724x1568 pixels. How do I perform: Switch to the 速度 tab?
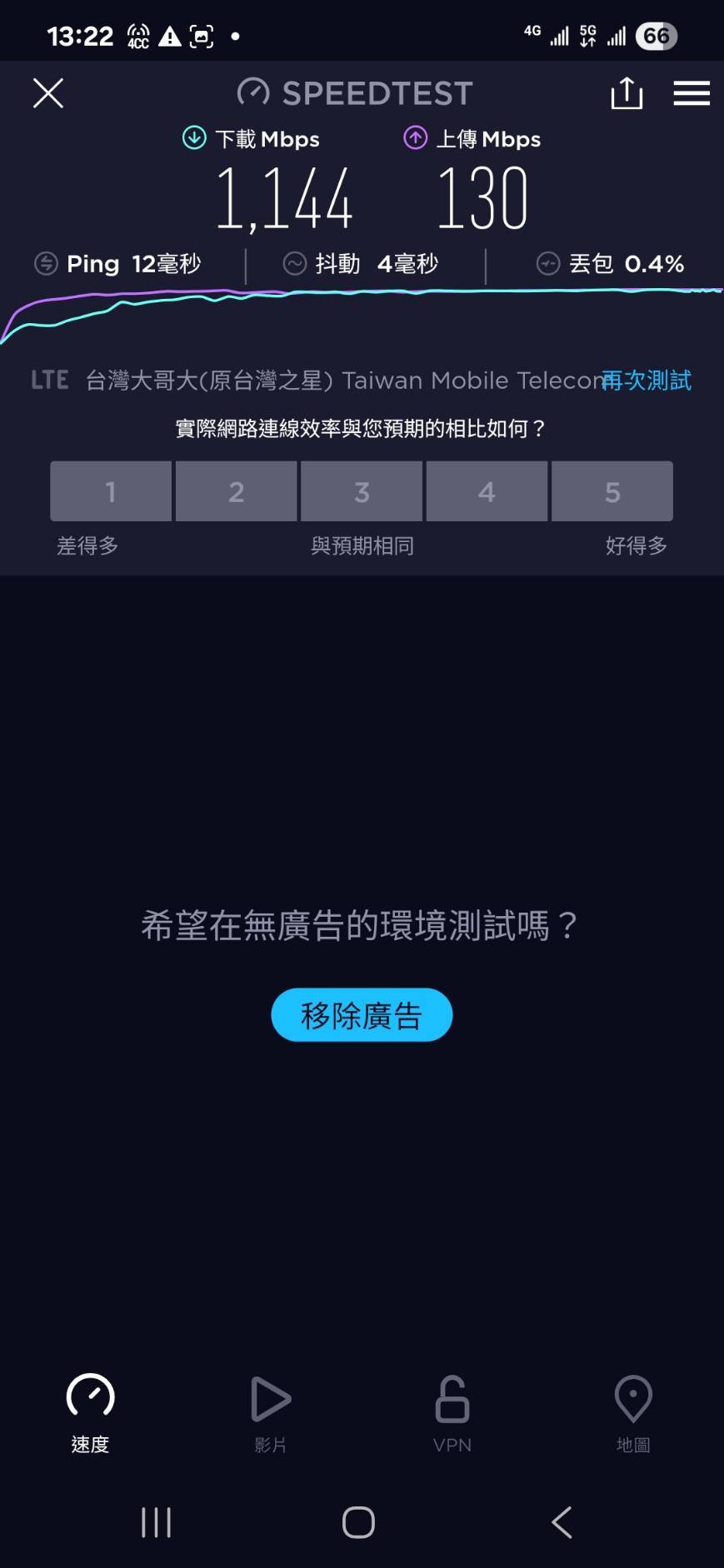(x=90, y=1414)
